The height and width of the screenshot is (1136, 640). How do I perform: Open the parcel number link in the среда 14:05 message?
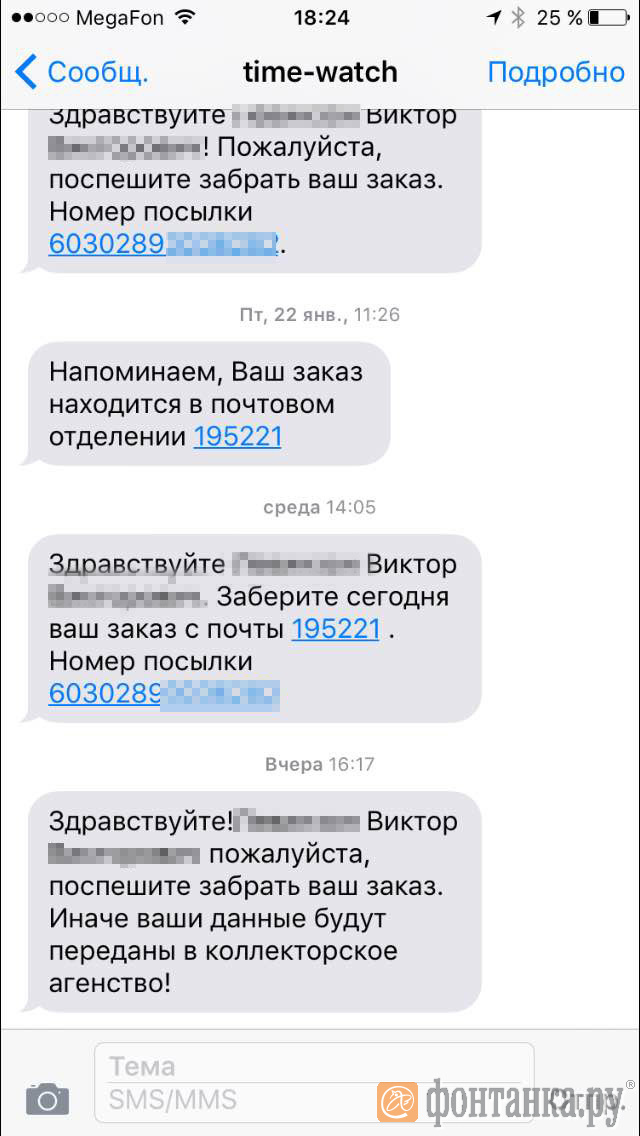[164, 694]
